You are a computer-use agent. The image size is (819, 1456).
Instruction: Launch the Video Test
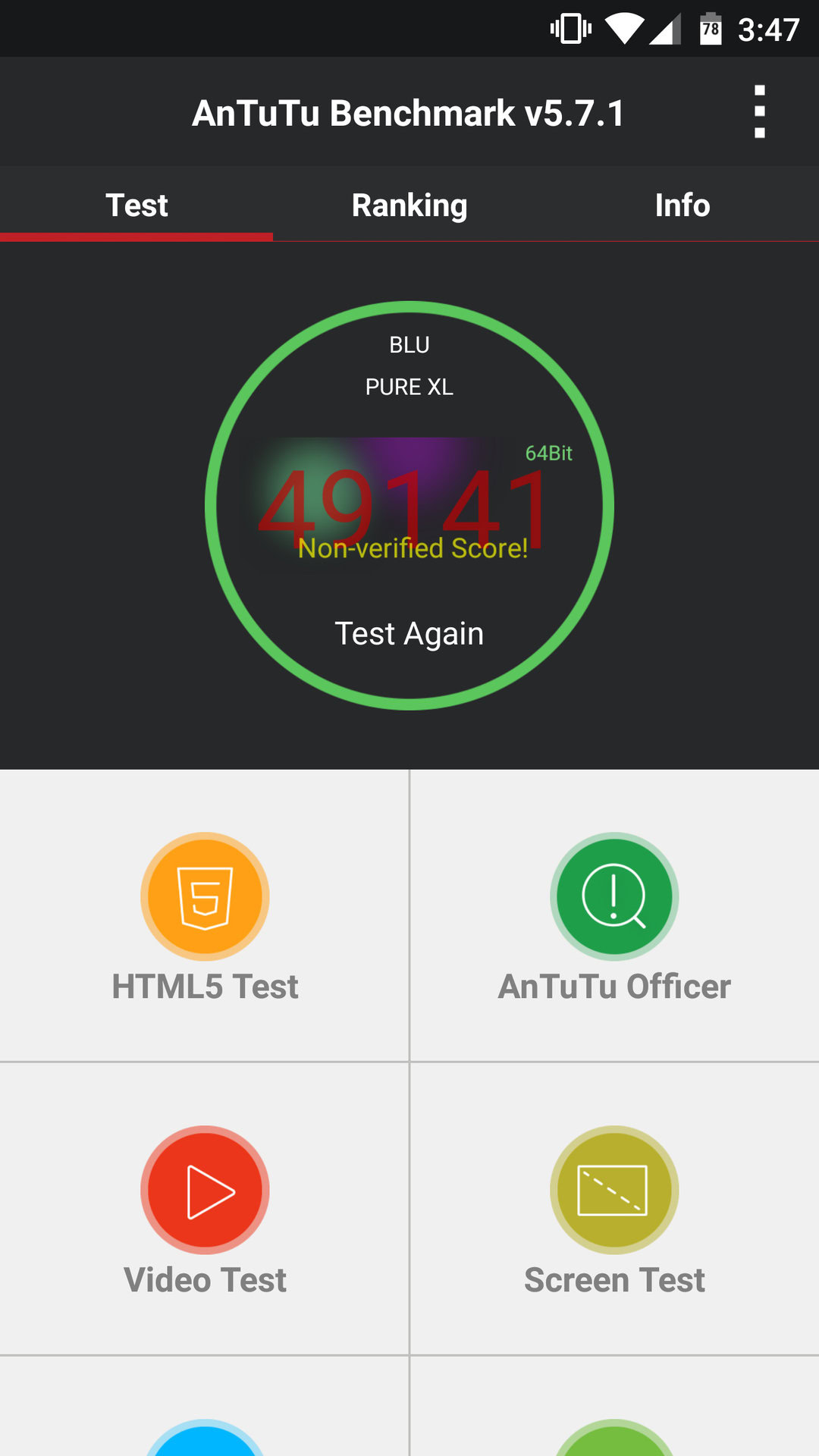tap(205, 1209)
